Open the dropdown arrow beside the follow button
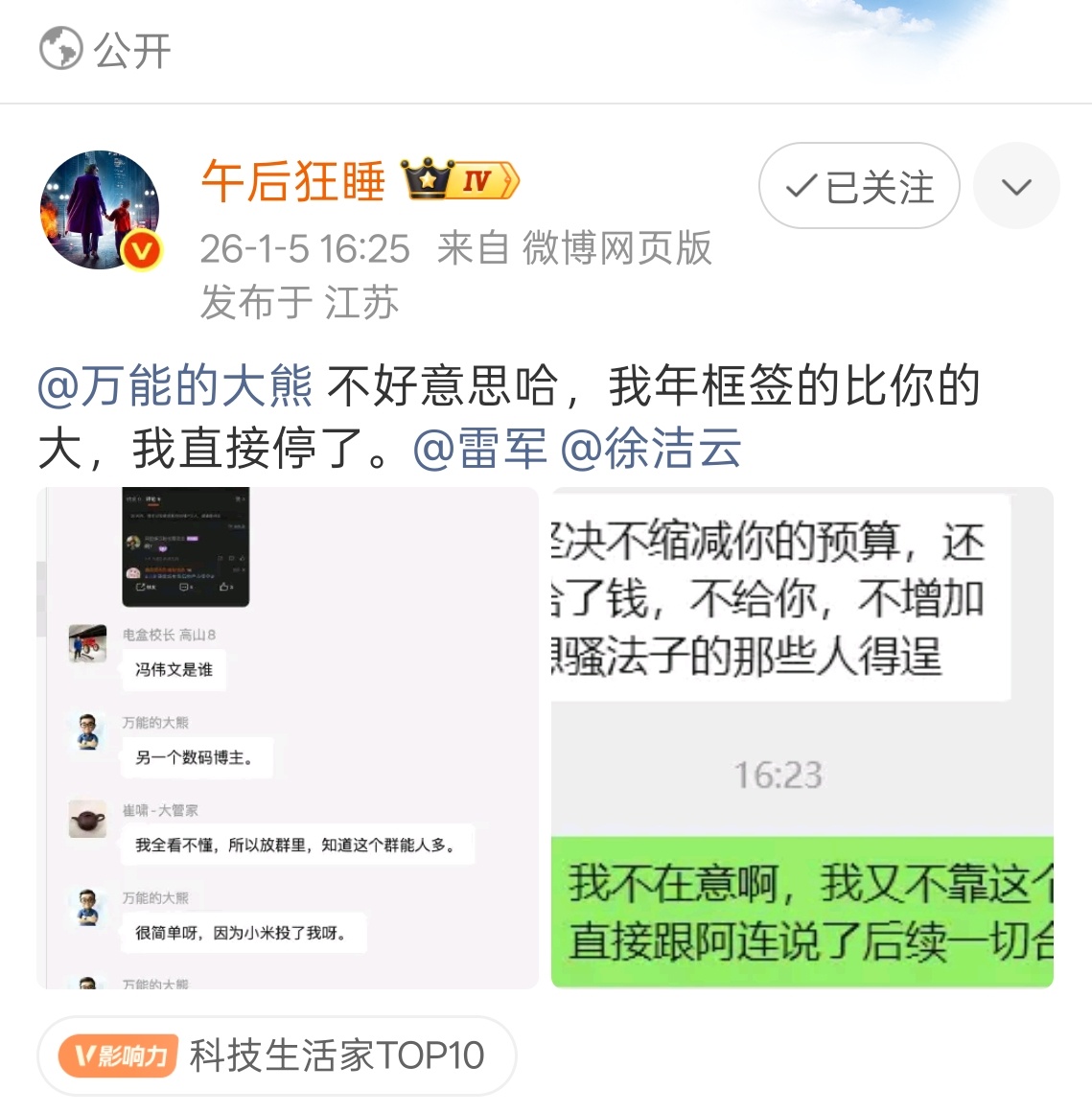Viewport: 1092px width, 1113px height. (x=1016, y=186)
